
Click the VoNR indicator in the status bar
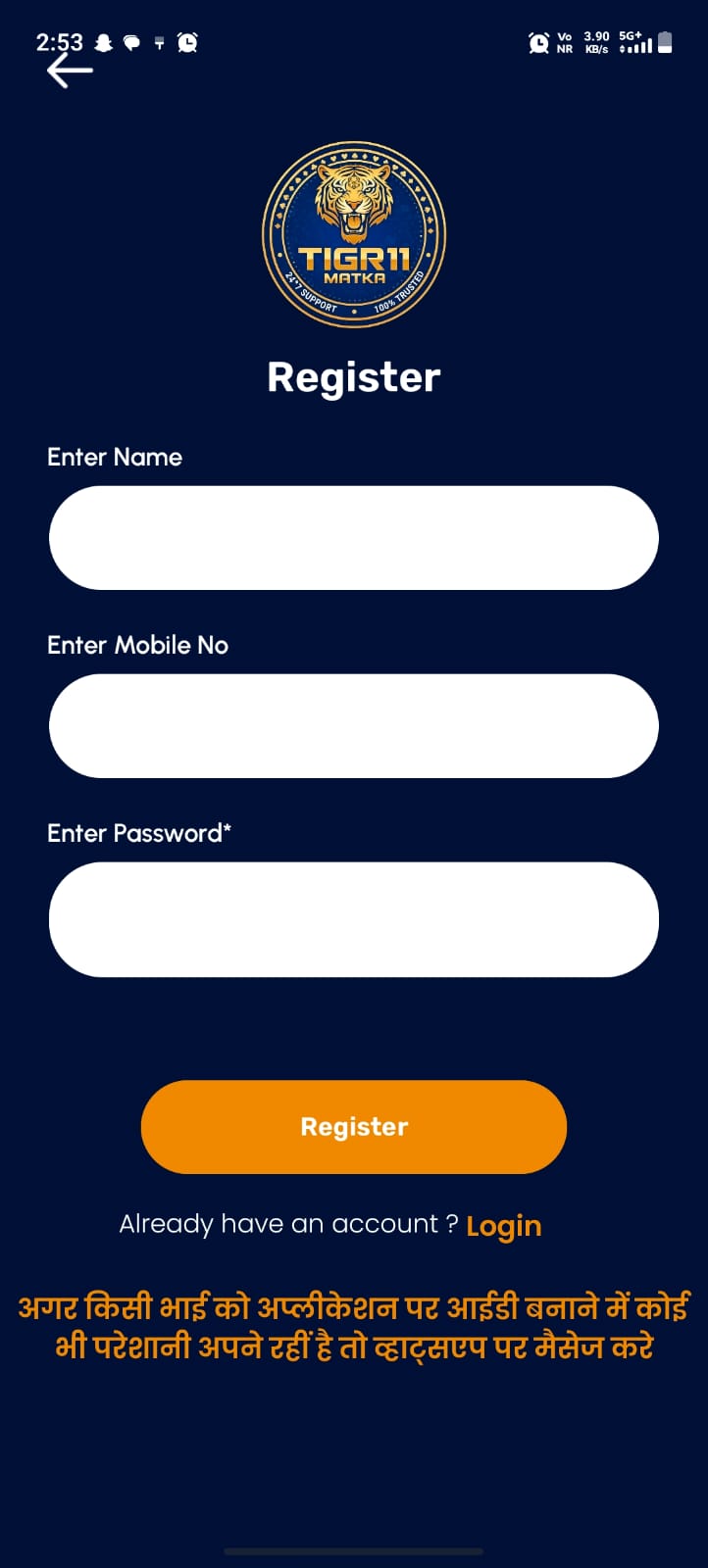(x=563, y=42)
